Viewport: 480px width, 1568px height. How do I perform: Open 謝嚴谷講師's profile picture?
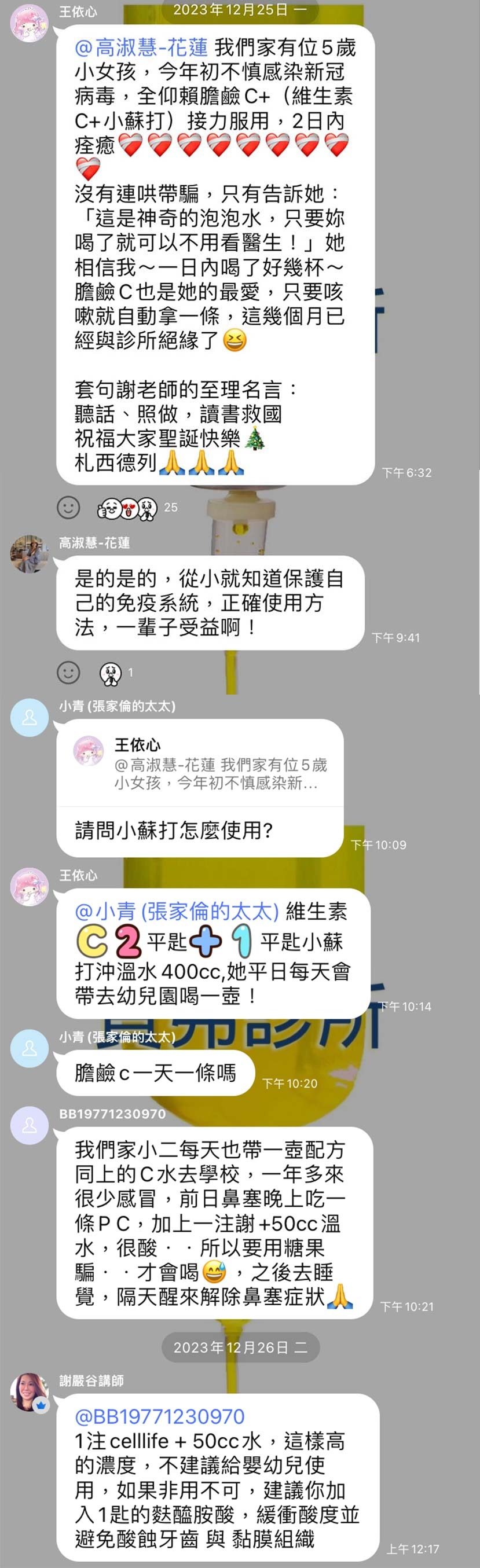pos(29,1391)
